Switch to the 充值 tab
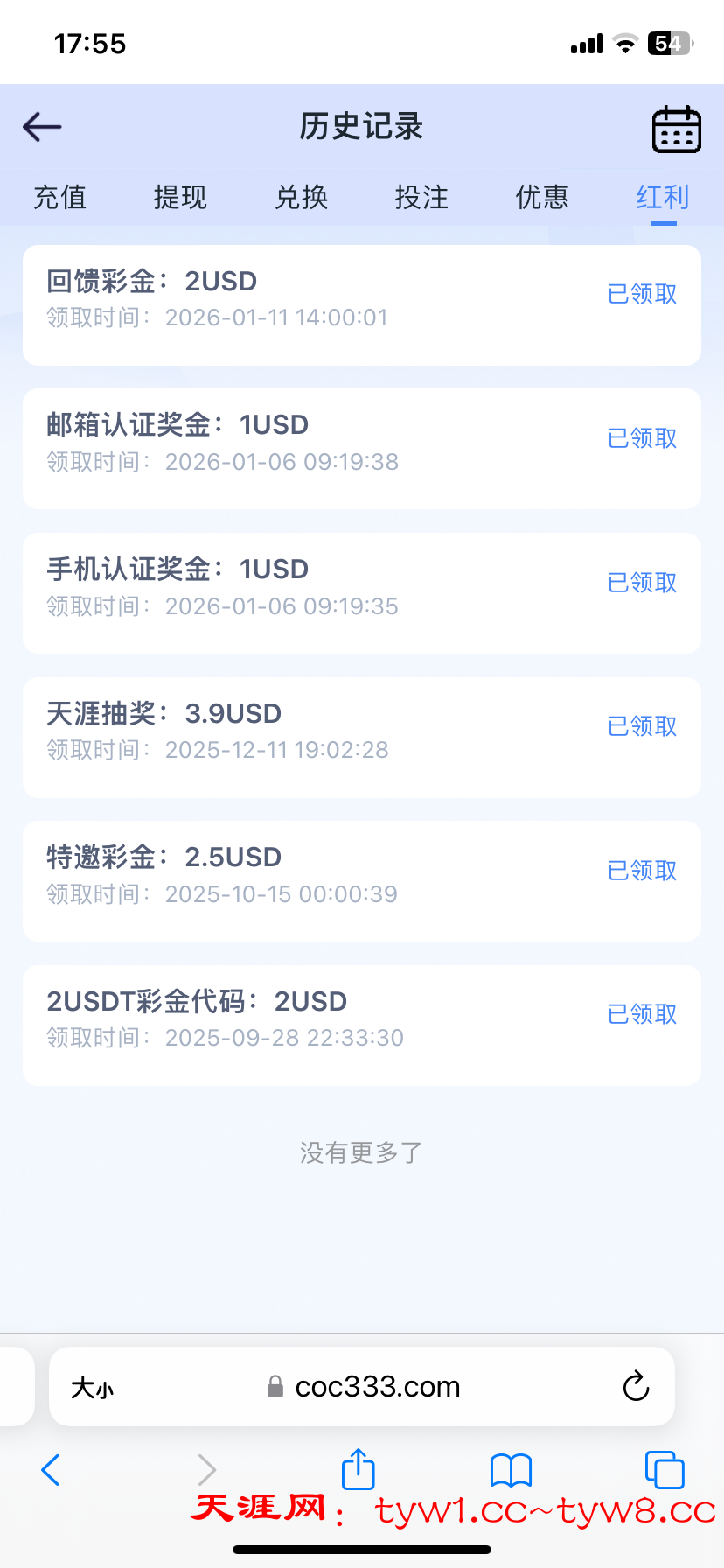Image resolution: width=724 pixels, height=1568 pixels. click(59, 197)
